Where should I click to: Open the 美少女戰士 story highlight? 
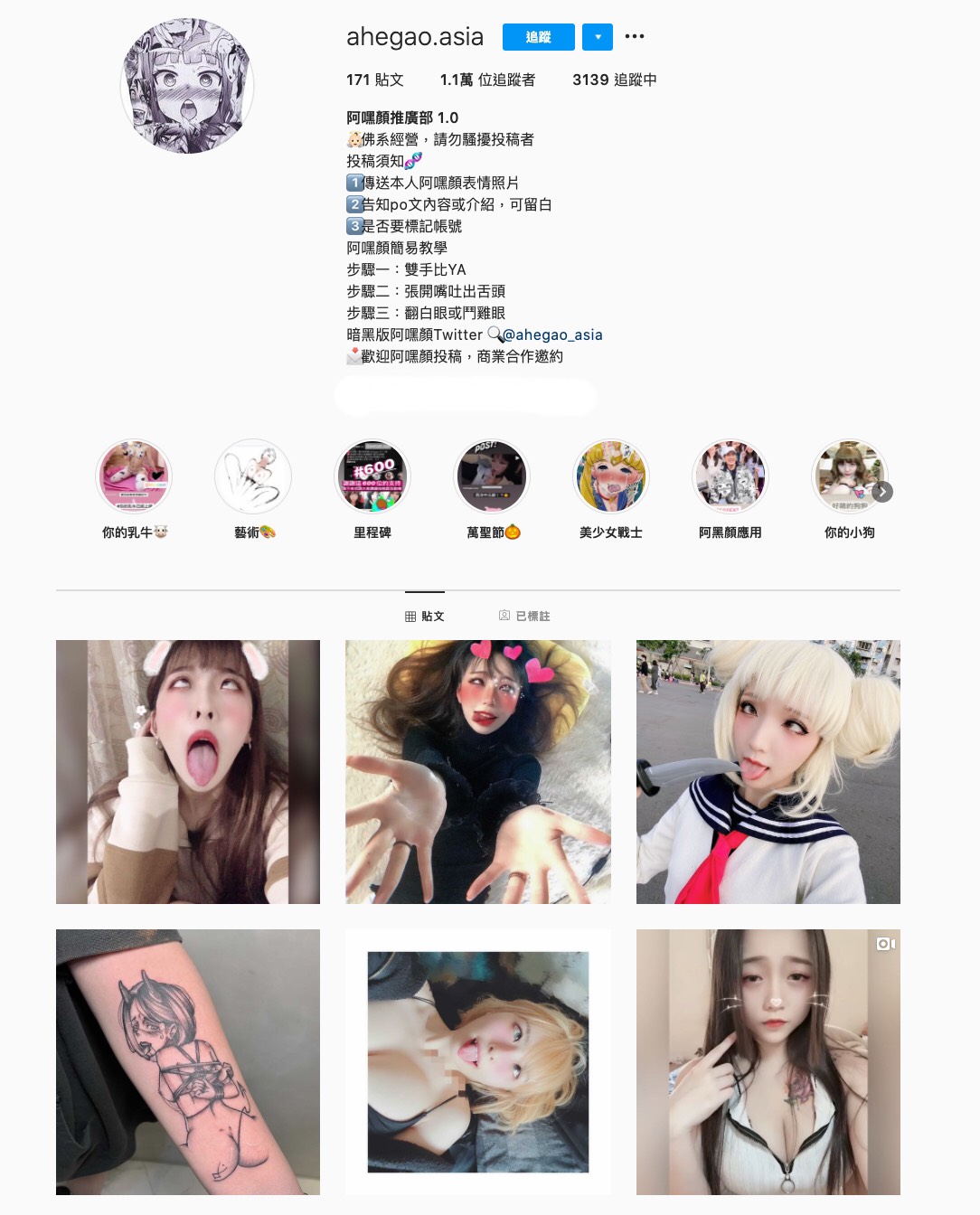[611, 476]
